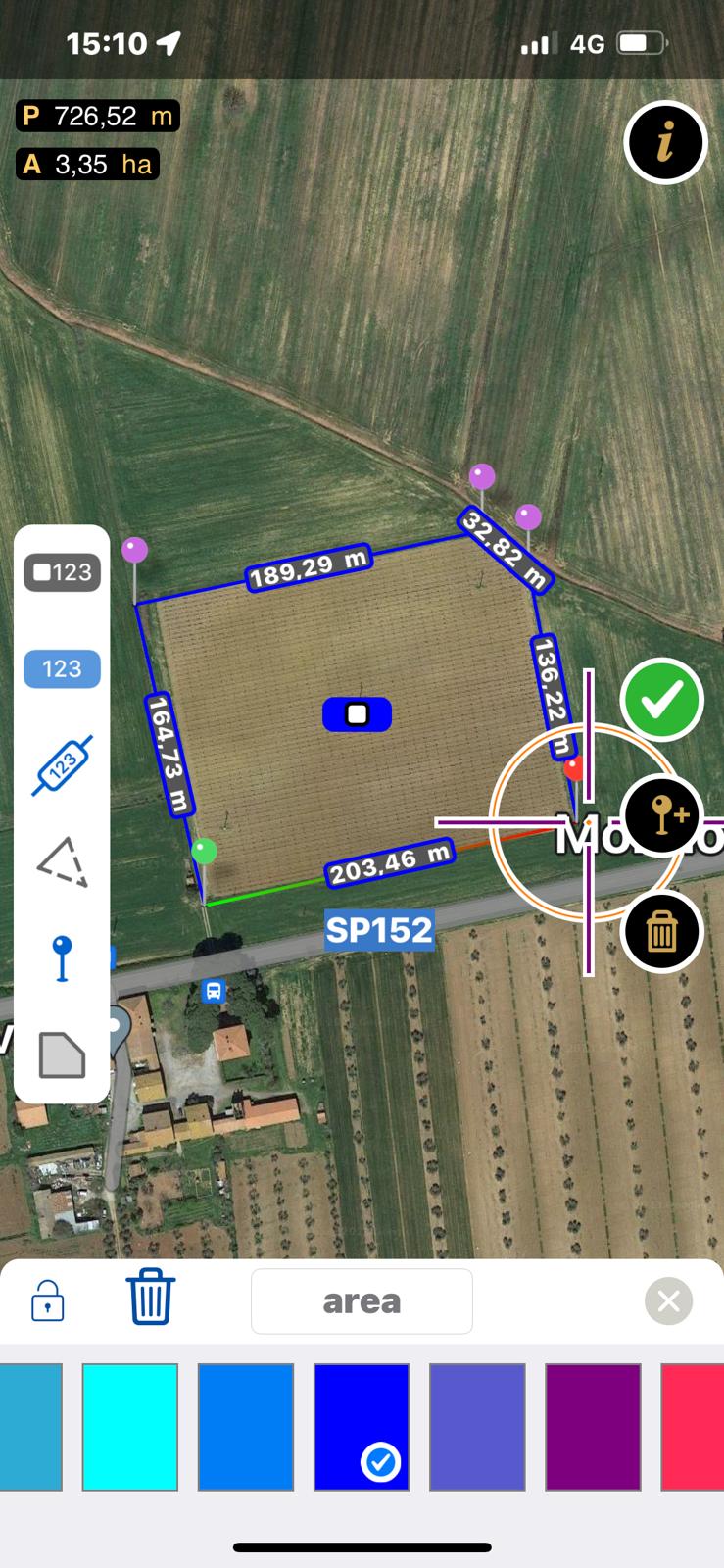Choose the azure blue color swatch

click(246, 1427)
